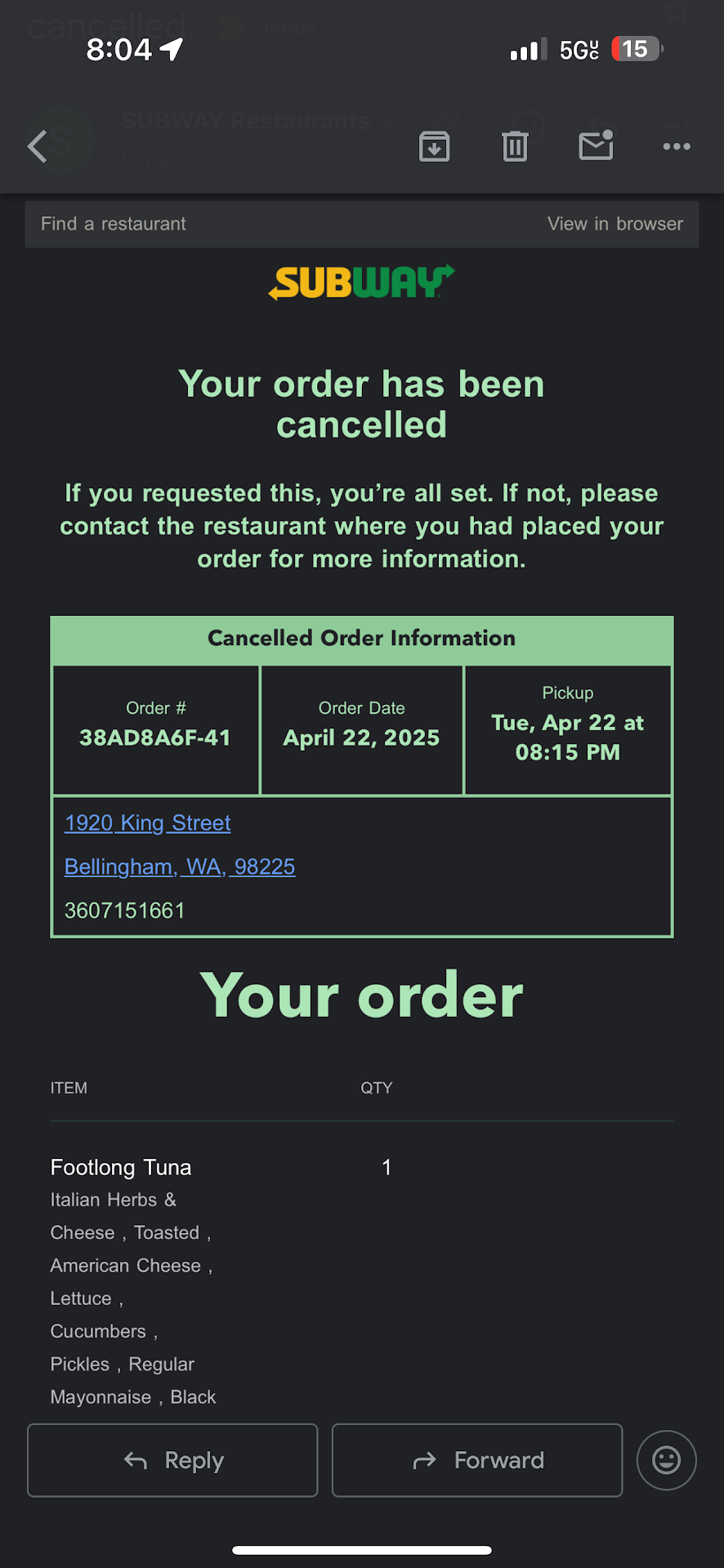Mark the email as unread
The width and height of the screenshot is (724, 1568).
[x=596, y=146]
